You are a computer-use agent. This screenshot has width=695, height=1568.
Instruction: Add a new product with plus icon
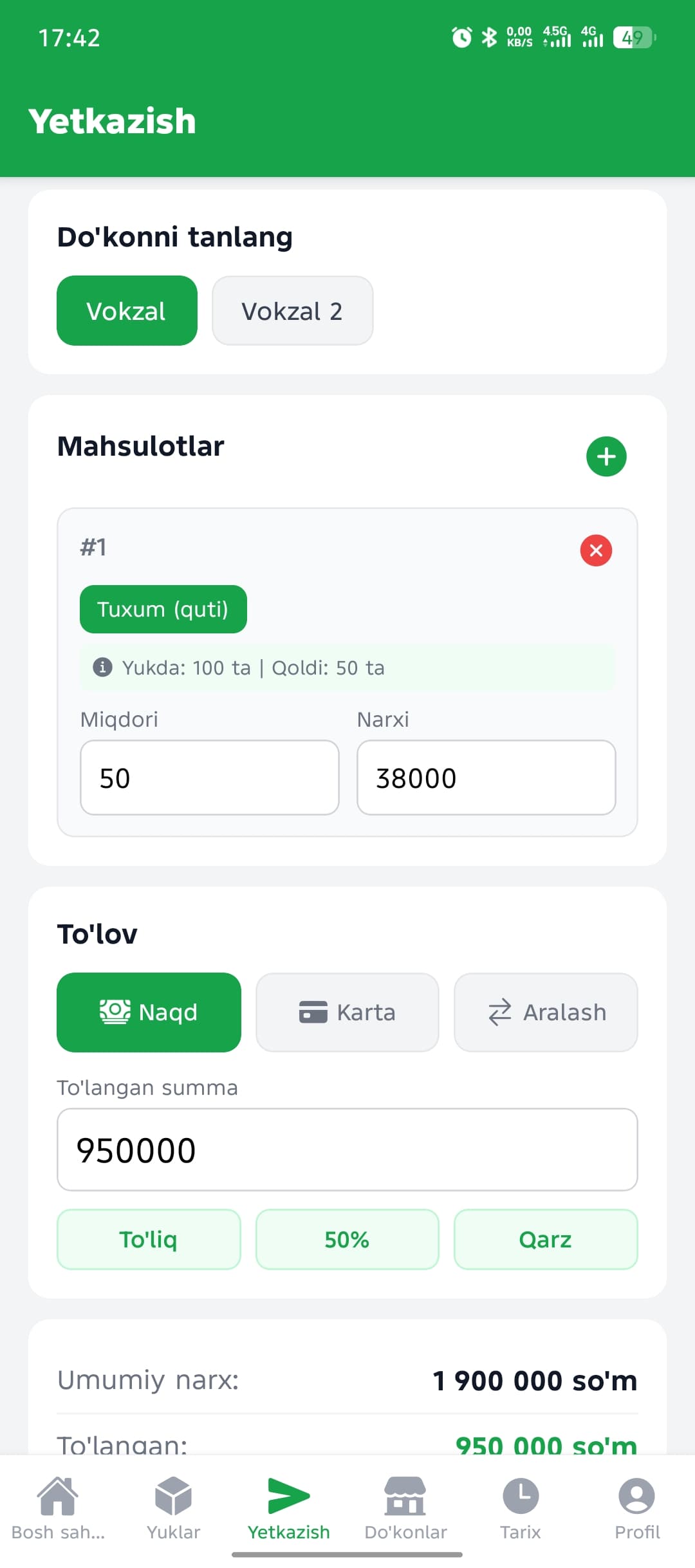pos(606,456)
